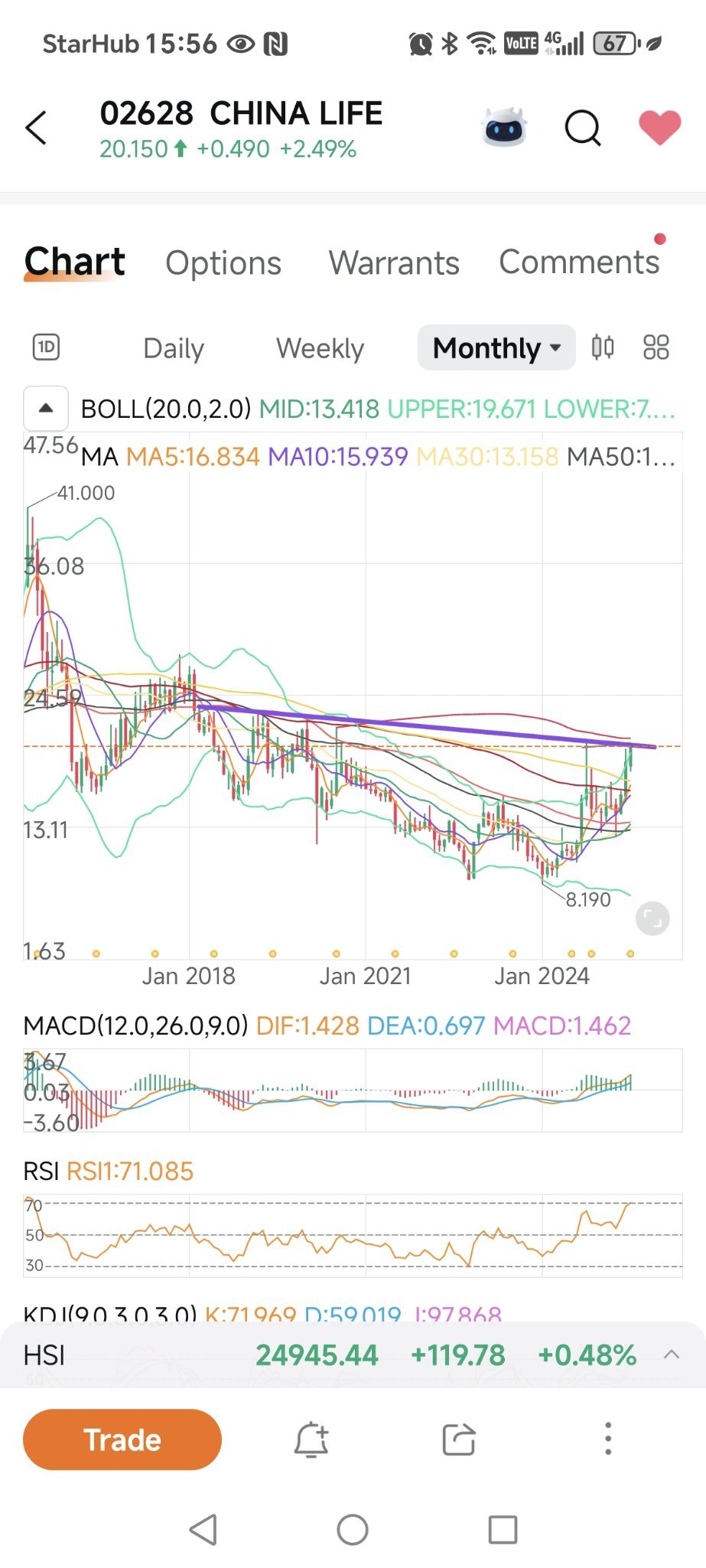Select the 1D intraday chart
Screen dimensions: 706x1568
pyautogui.click(x=47, y=347)
